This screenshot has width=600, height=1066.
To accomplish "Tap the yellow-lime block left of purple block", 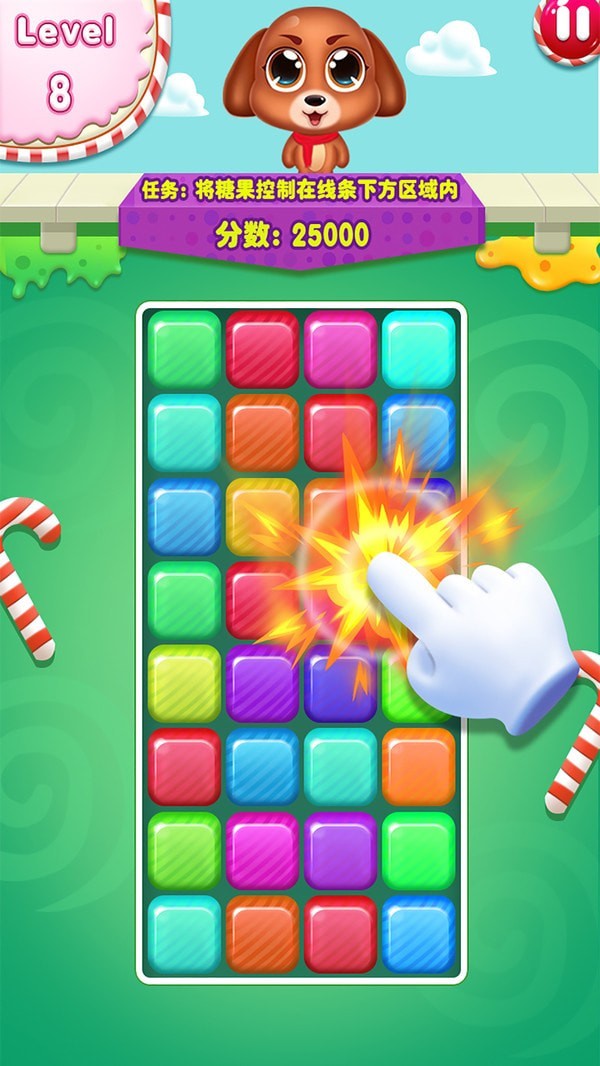I will click(184, 684).
